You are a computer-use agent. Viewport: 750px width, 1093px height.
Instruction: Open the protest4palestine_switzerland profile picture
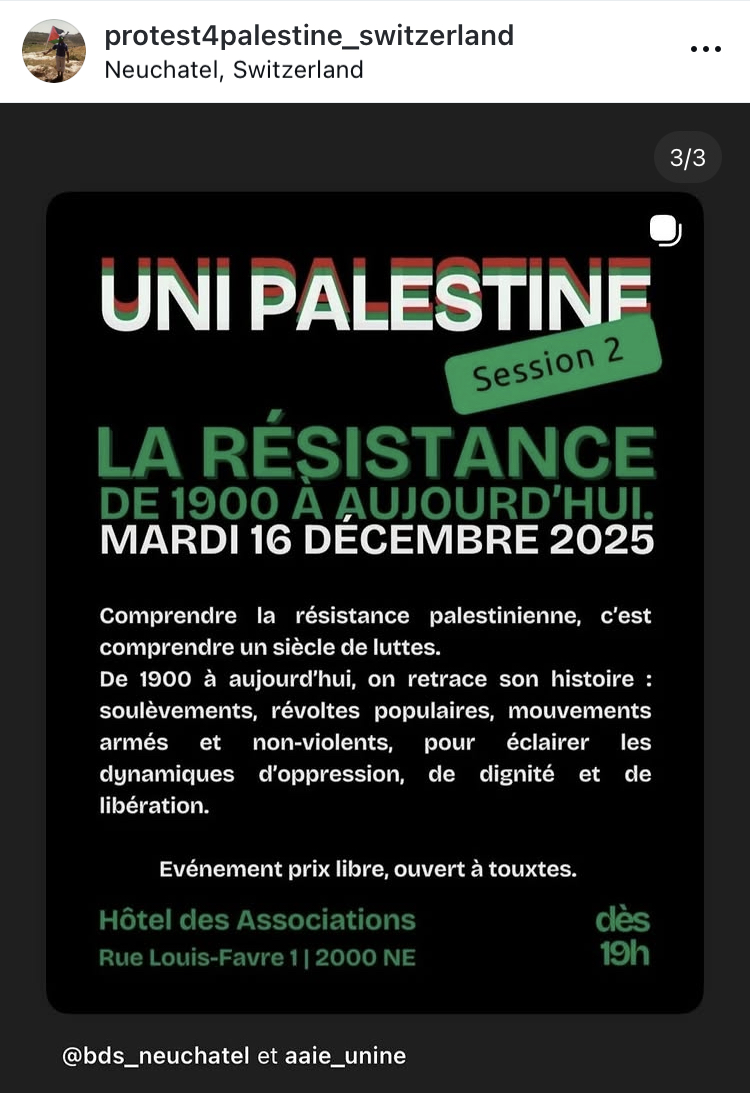54,51
